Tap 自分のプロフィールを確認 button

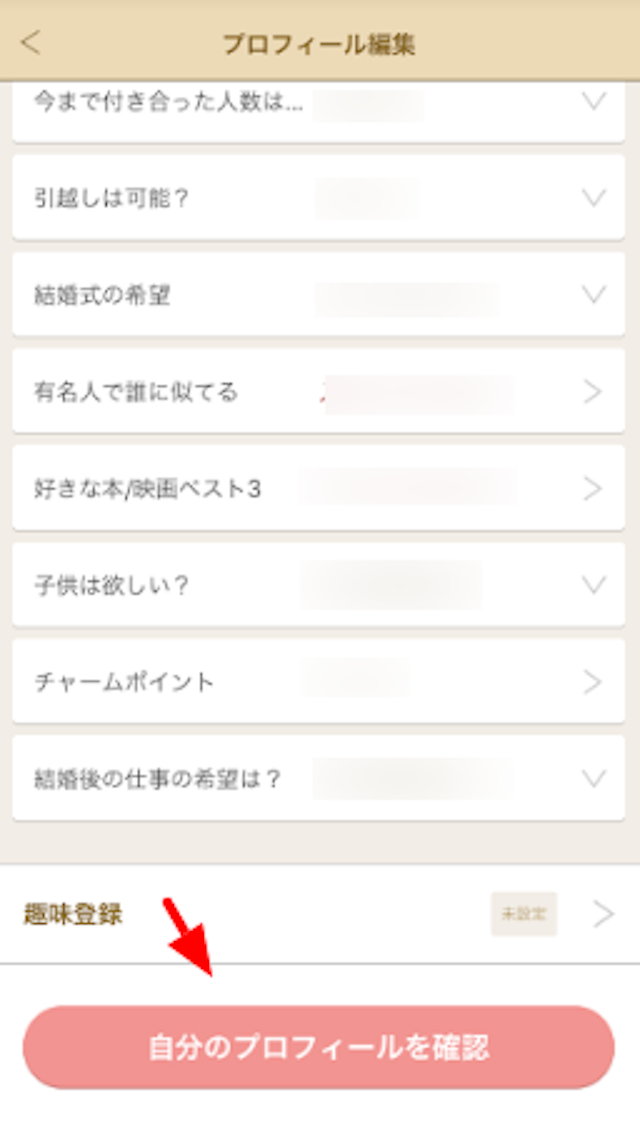tap(318, 1047)
